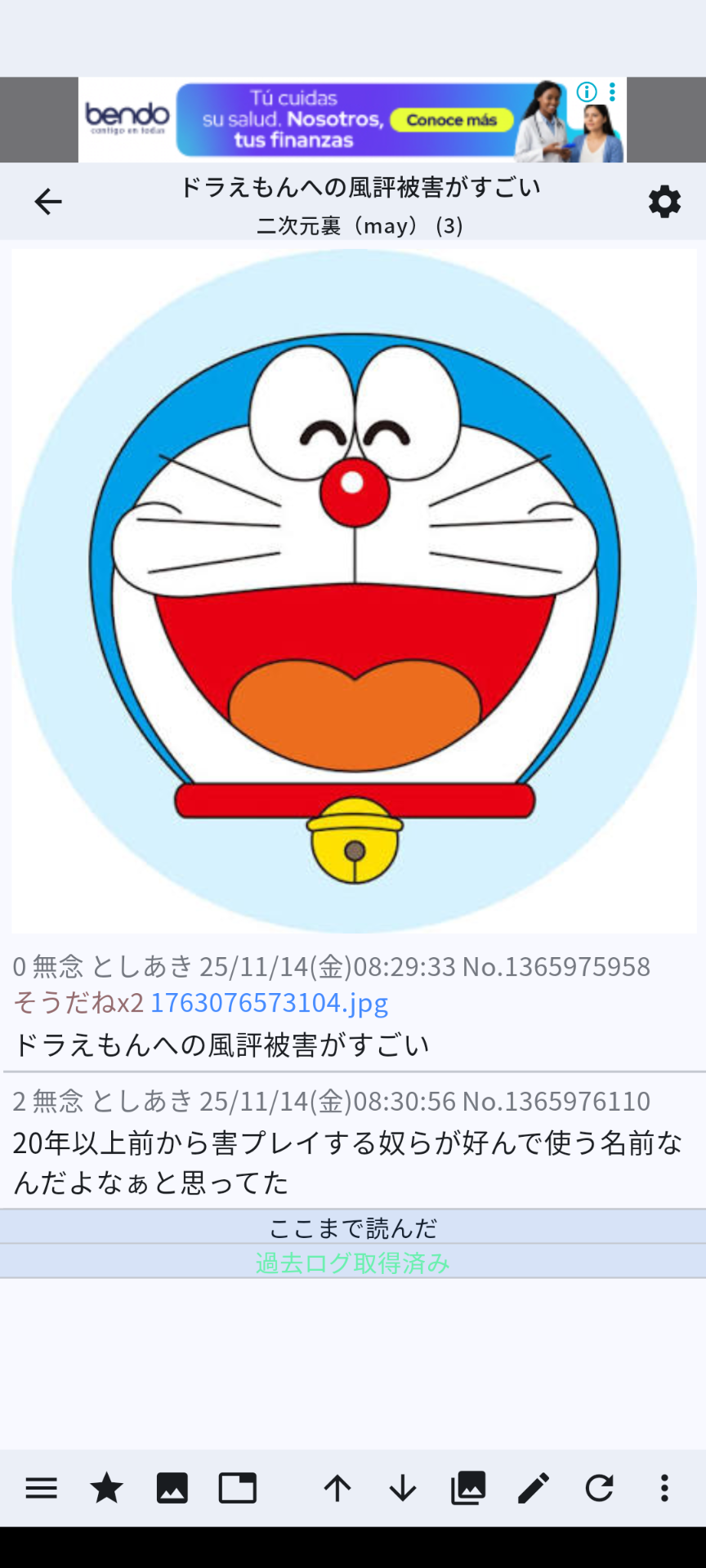706x1568 pixels.
Task: Add this thread to favorites with star
Action: [106, 1488]
